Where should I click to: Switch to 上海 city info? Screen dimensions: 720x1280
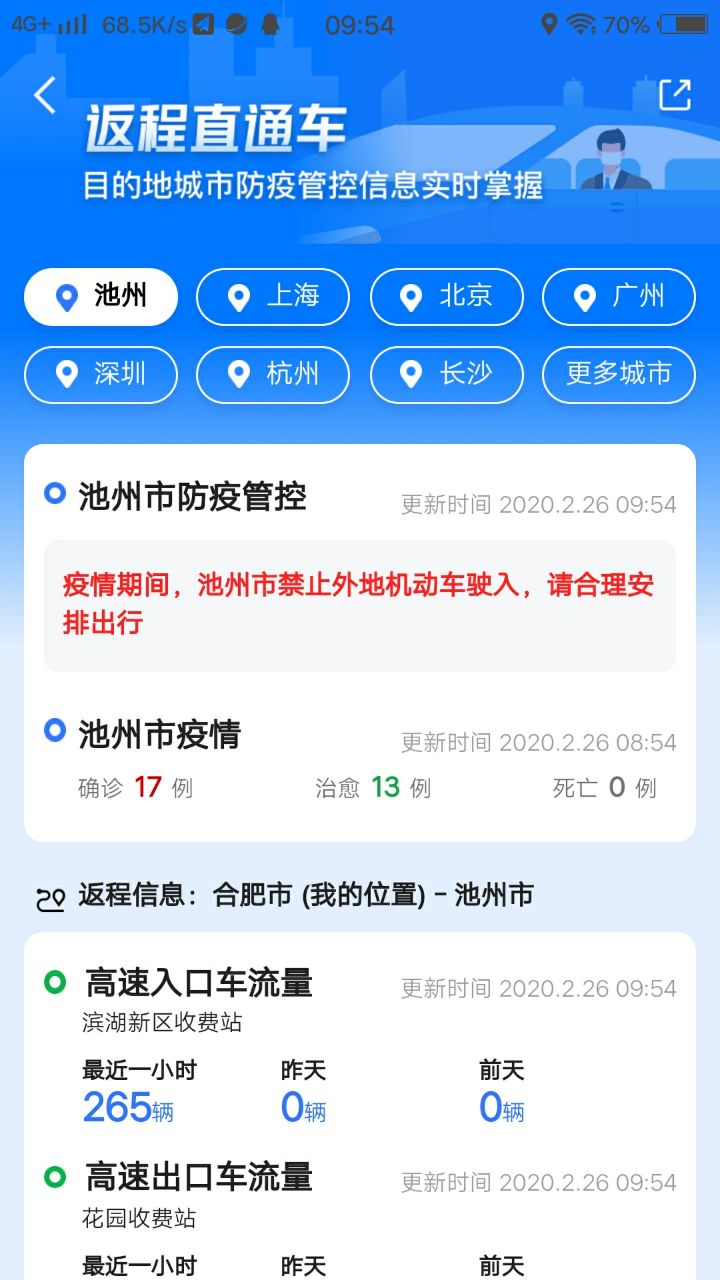tap(273, 297)
